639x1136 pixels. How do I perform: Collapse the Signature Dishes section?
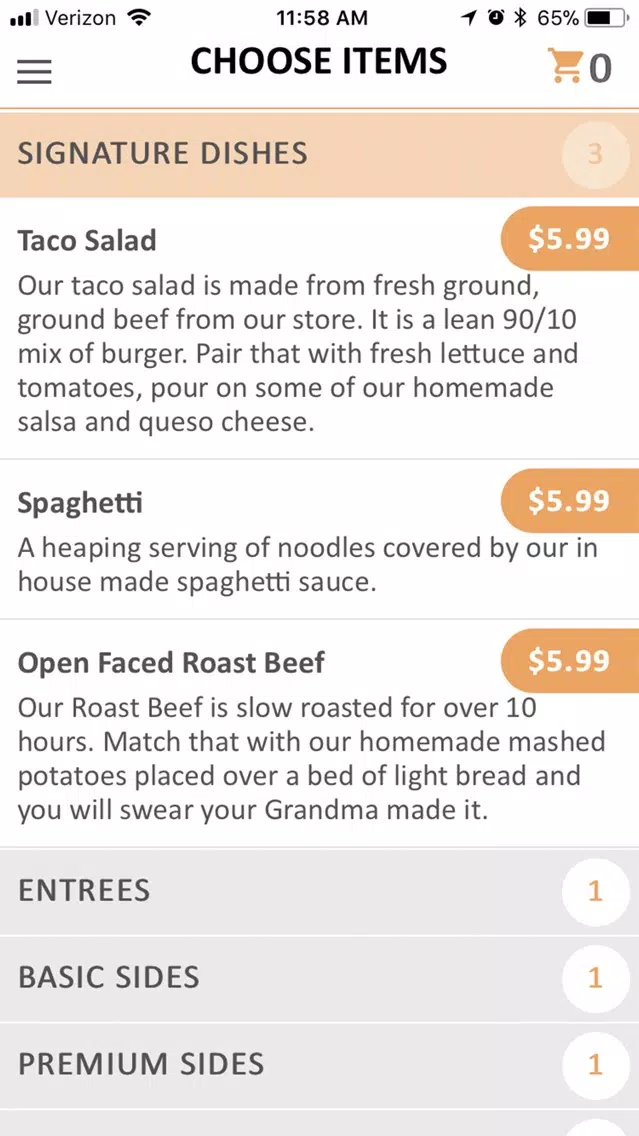(x=320, y=154)
